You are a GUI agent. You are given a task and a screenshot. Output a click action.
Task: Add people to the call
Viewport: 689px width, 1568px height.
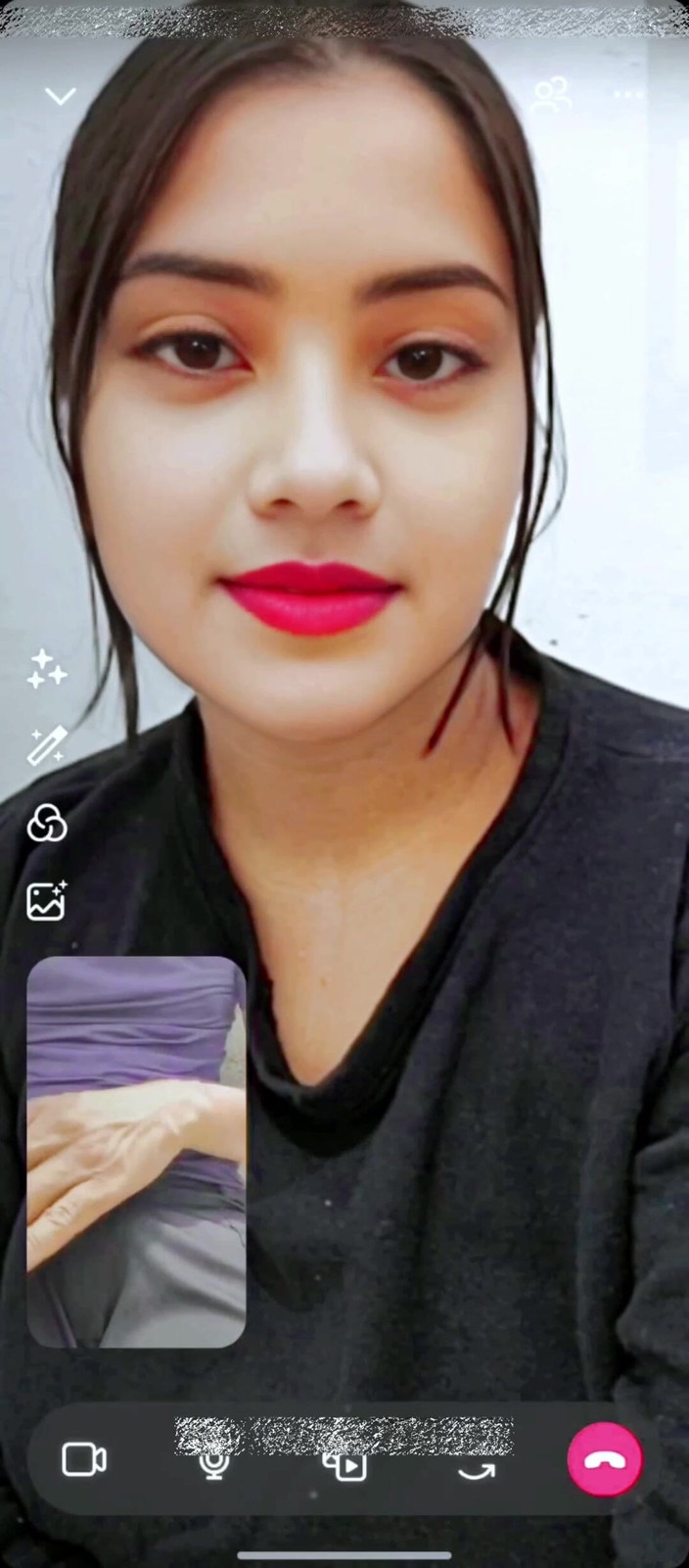[x=553, y=95]
